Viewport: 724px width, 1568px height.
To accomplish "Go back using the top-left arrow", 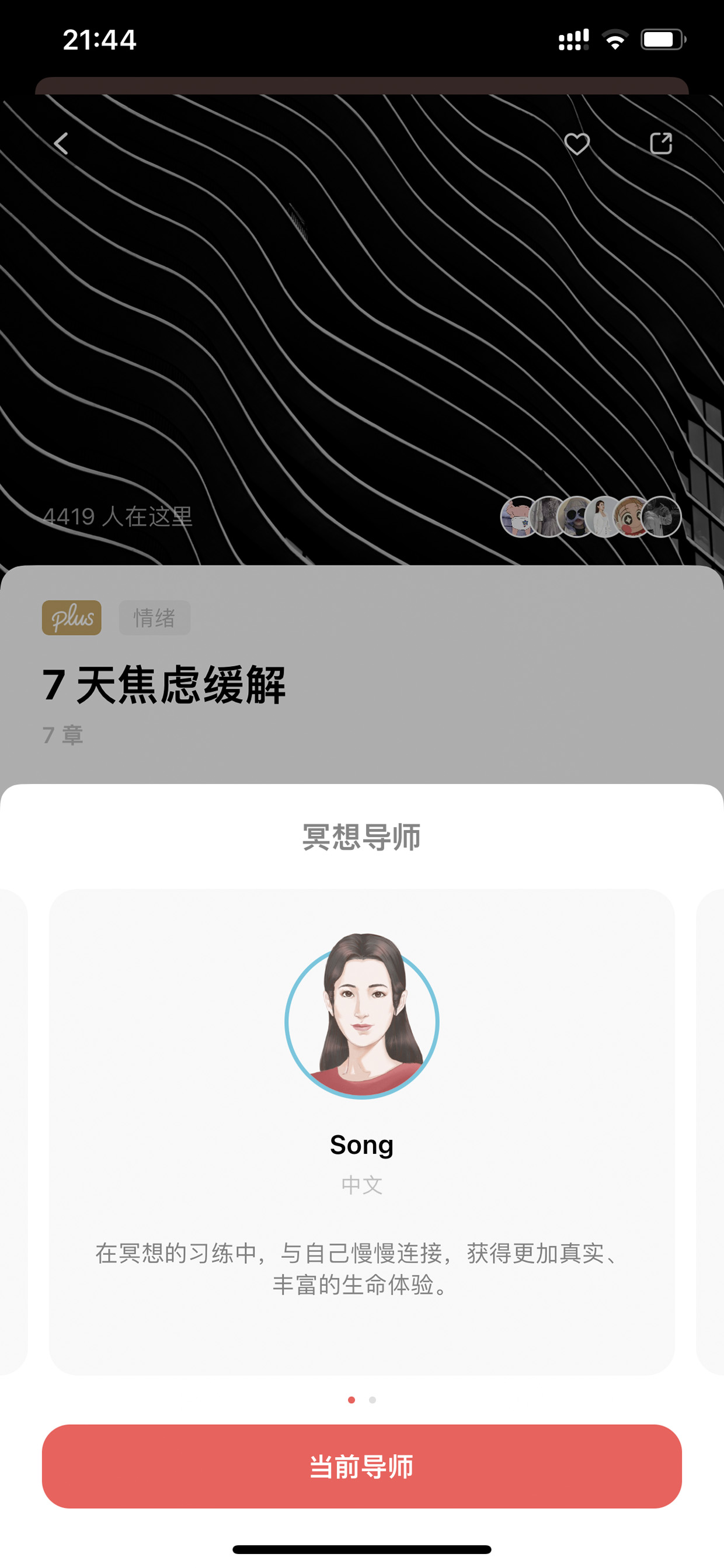I will (x=61, y=144).
